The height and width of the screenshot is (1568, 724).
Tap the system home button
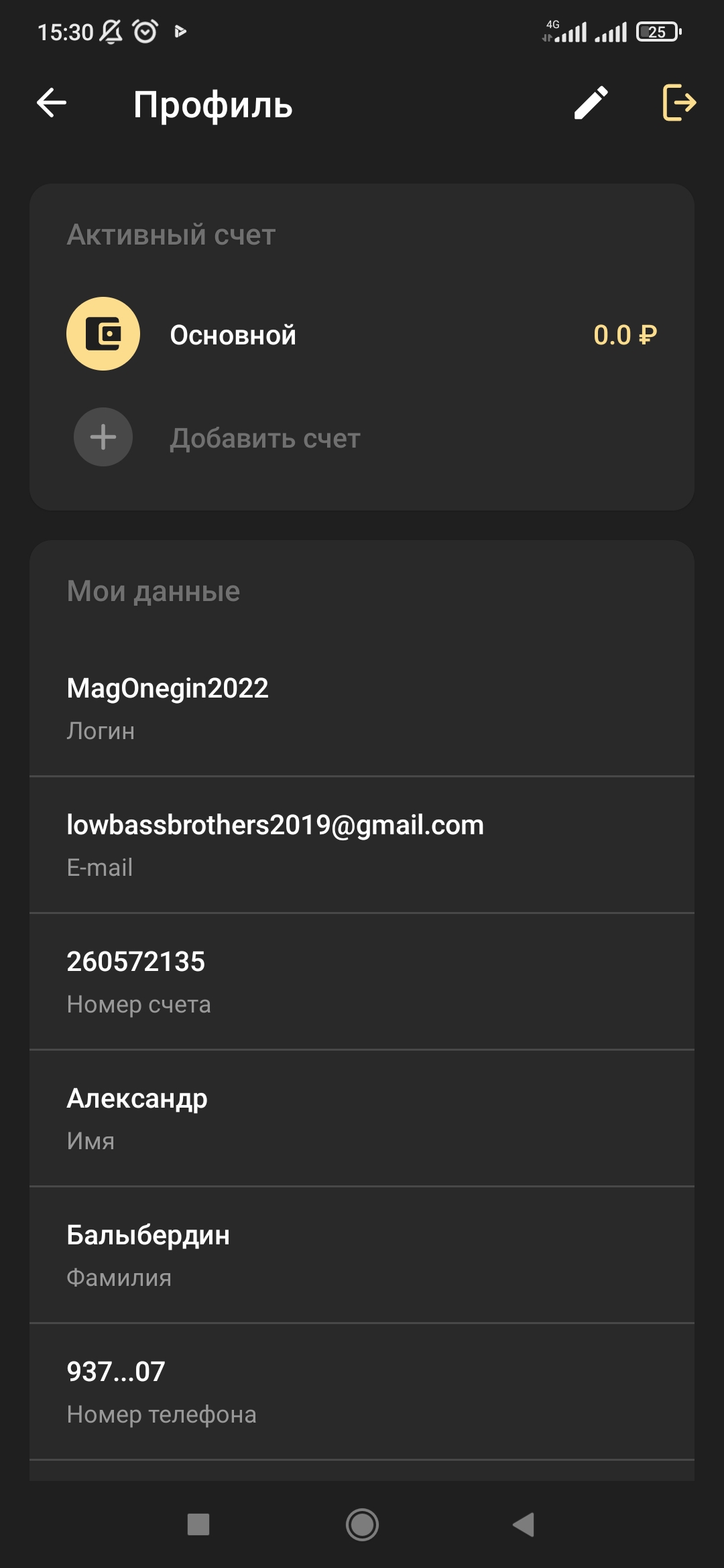pos(362,1524)
